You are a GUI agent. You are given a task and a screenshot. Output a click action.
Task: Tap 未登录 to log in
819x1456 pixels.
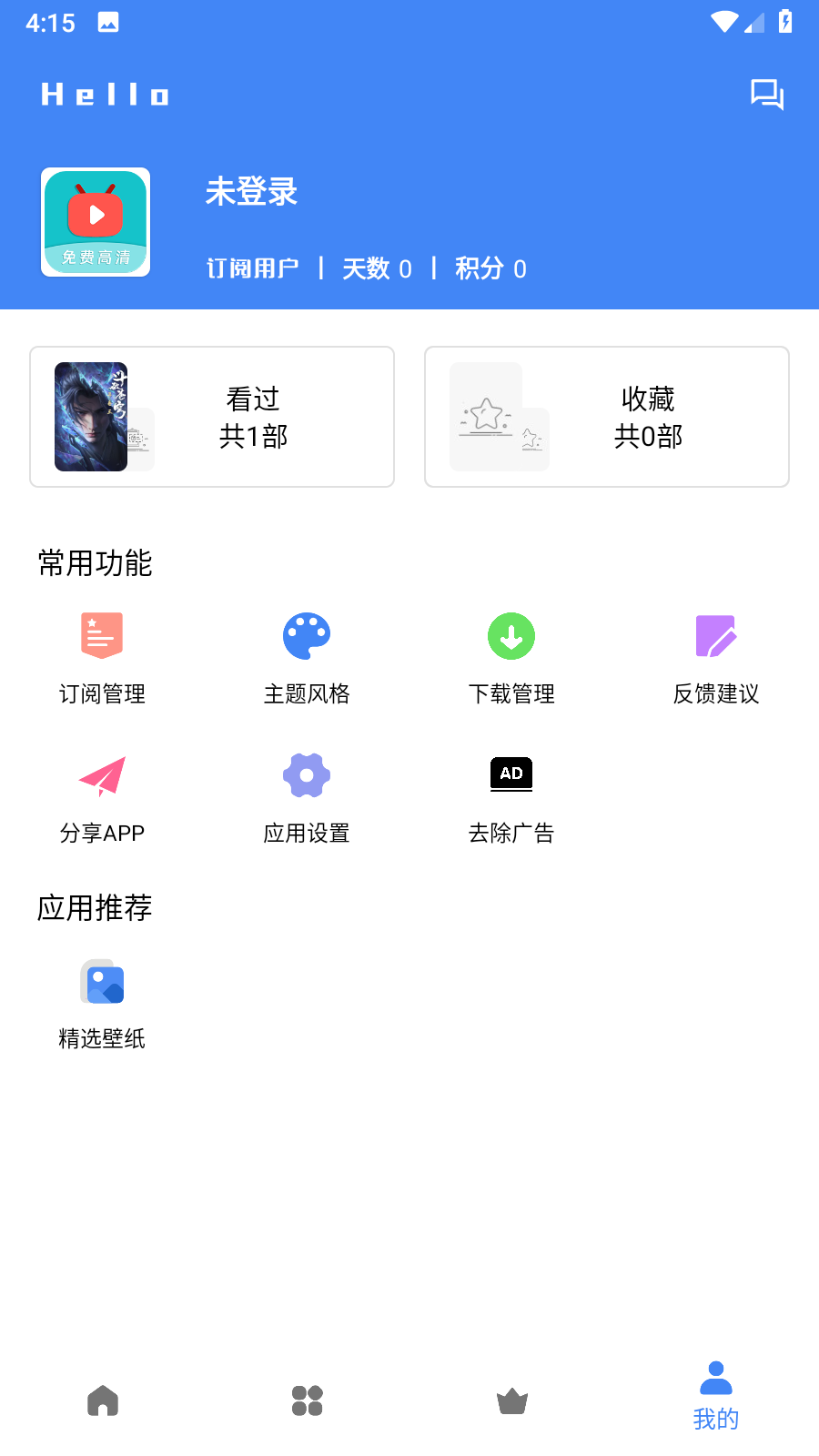tap(251, 192)
